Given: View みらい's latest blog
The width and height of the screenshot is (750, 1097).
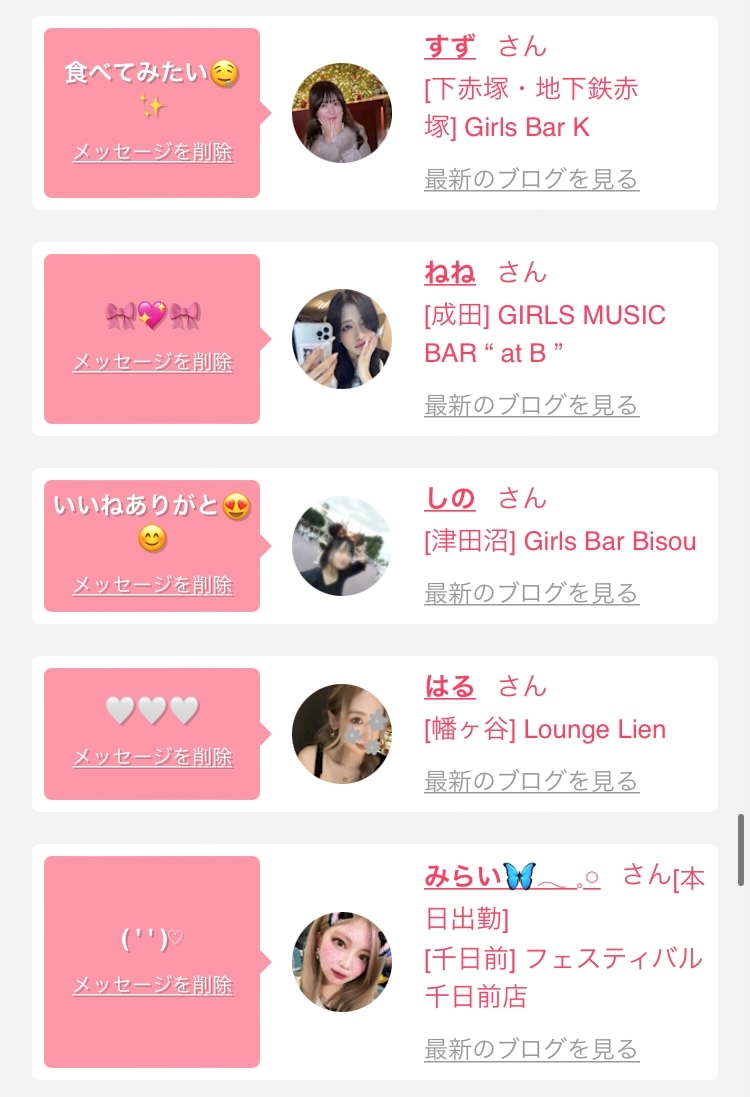Looking at the screenshot, I should pos(532,1049).
